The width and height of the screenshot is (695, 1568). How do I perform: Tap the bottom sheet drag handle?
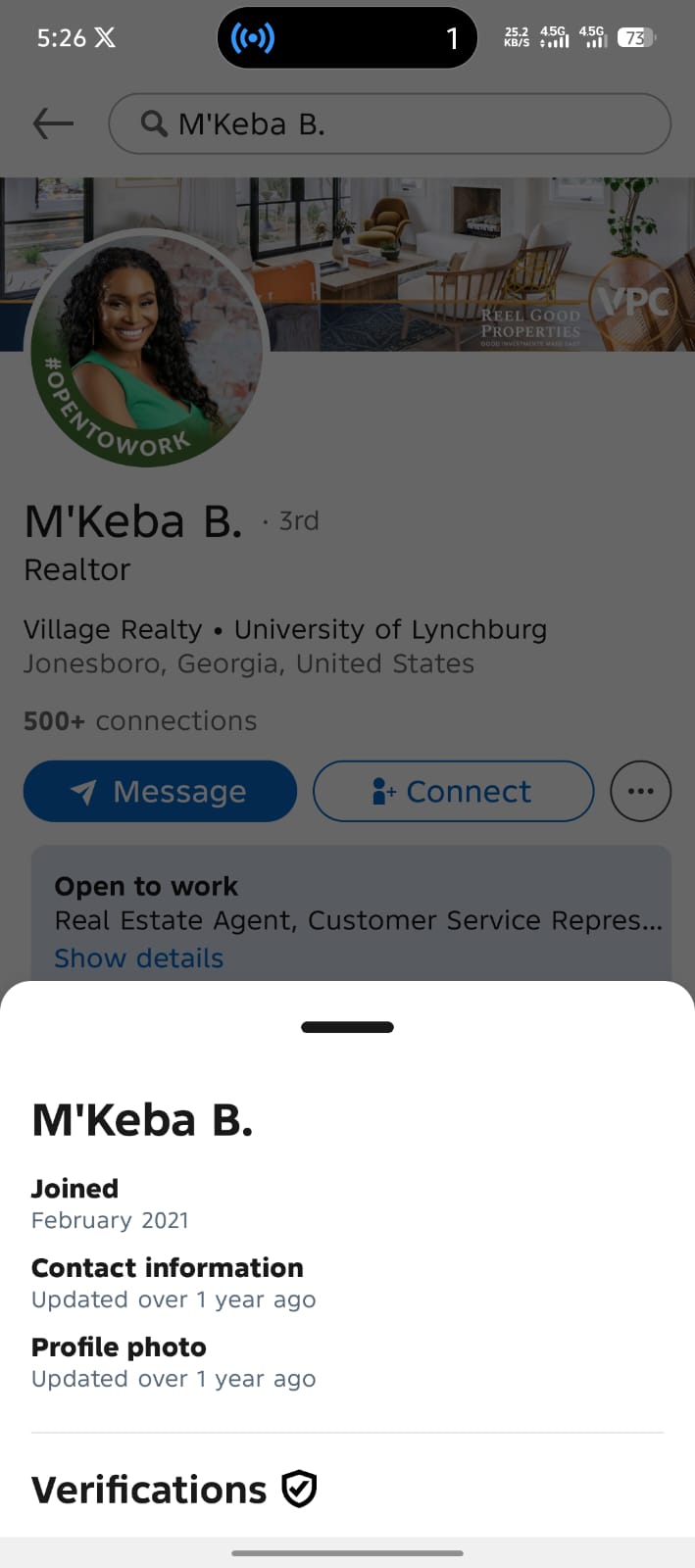tap(347, 1027)
